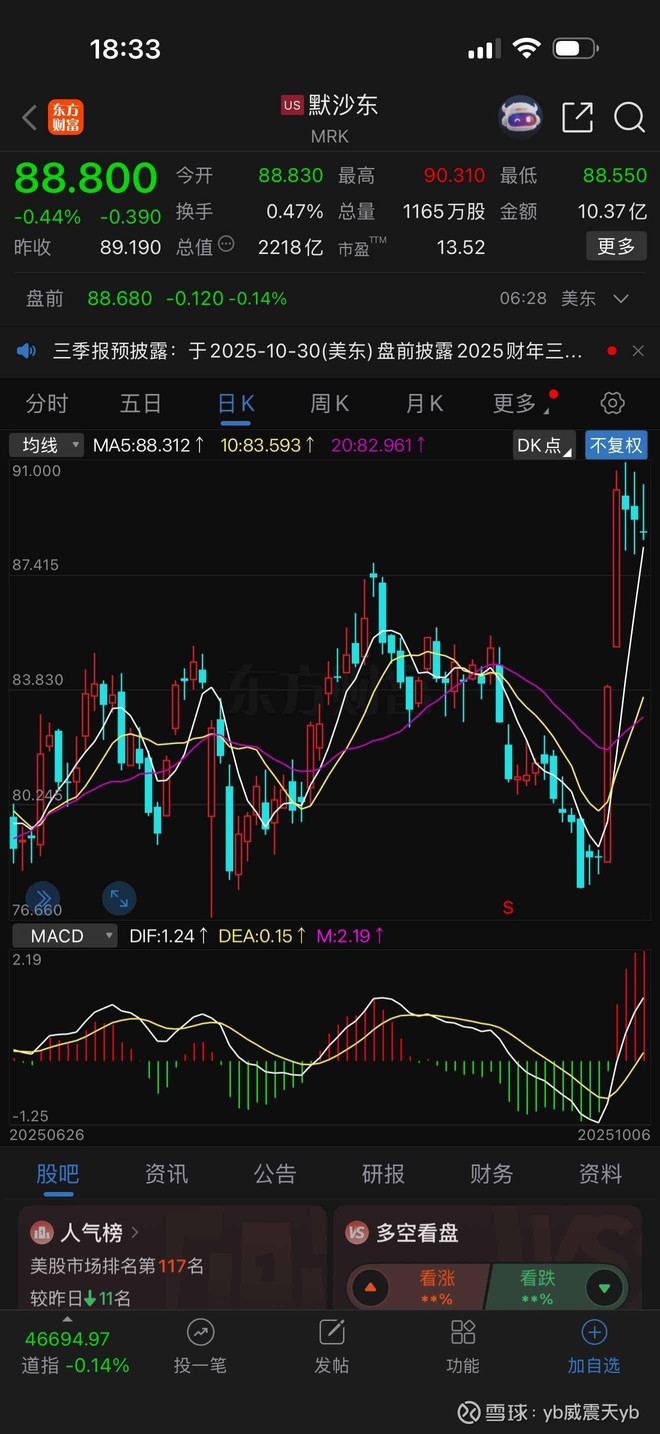Tap the 更多 button for more quote data

pyautogui.click(x=616, y=246)
